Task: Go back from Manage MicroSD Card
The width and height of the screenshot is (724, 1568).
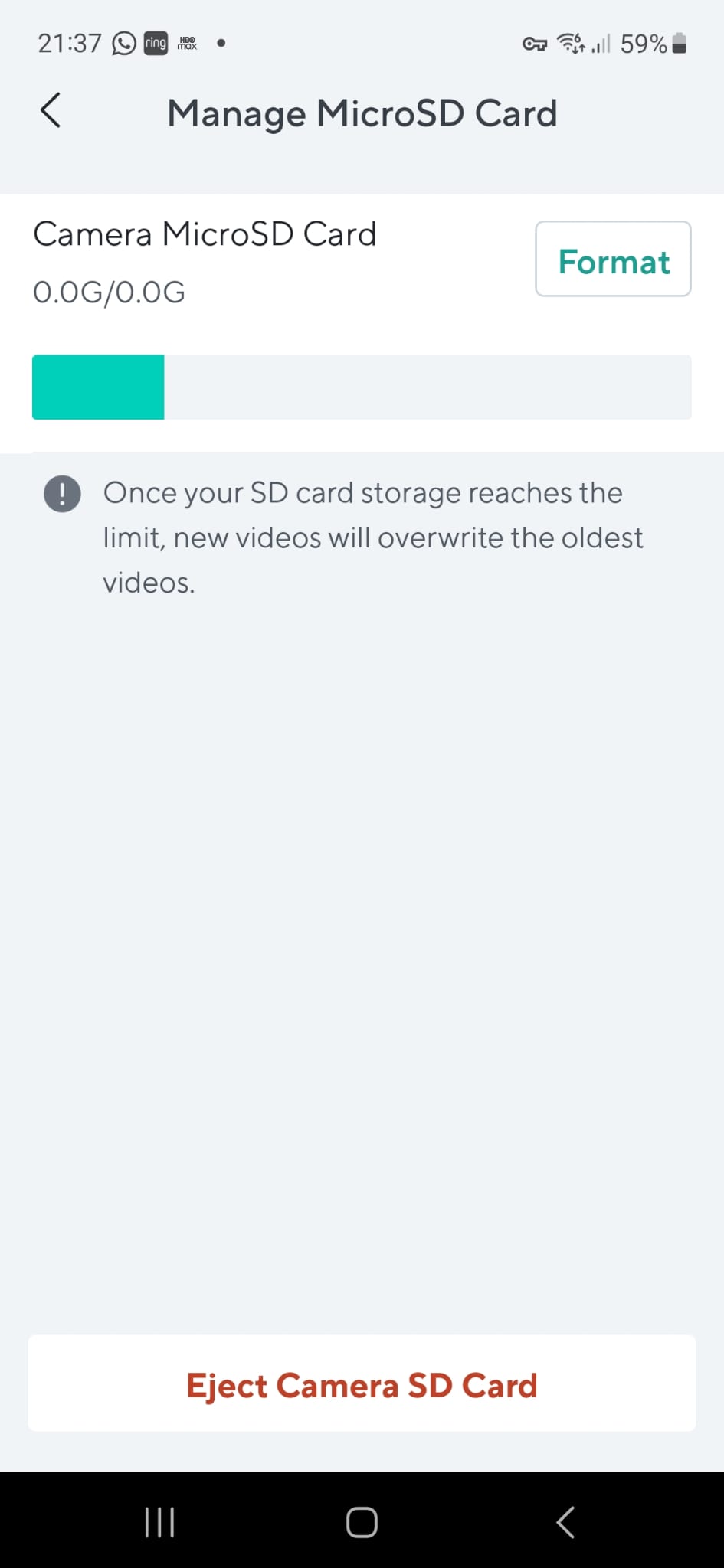Action: click(x=51, y=111)
